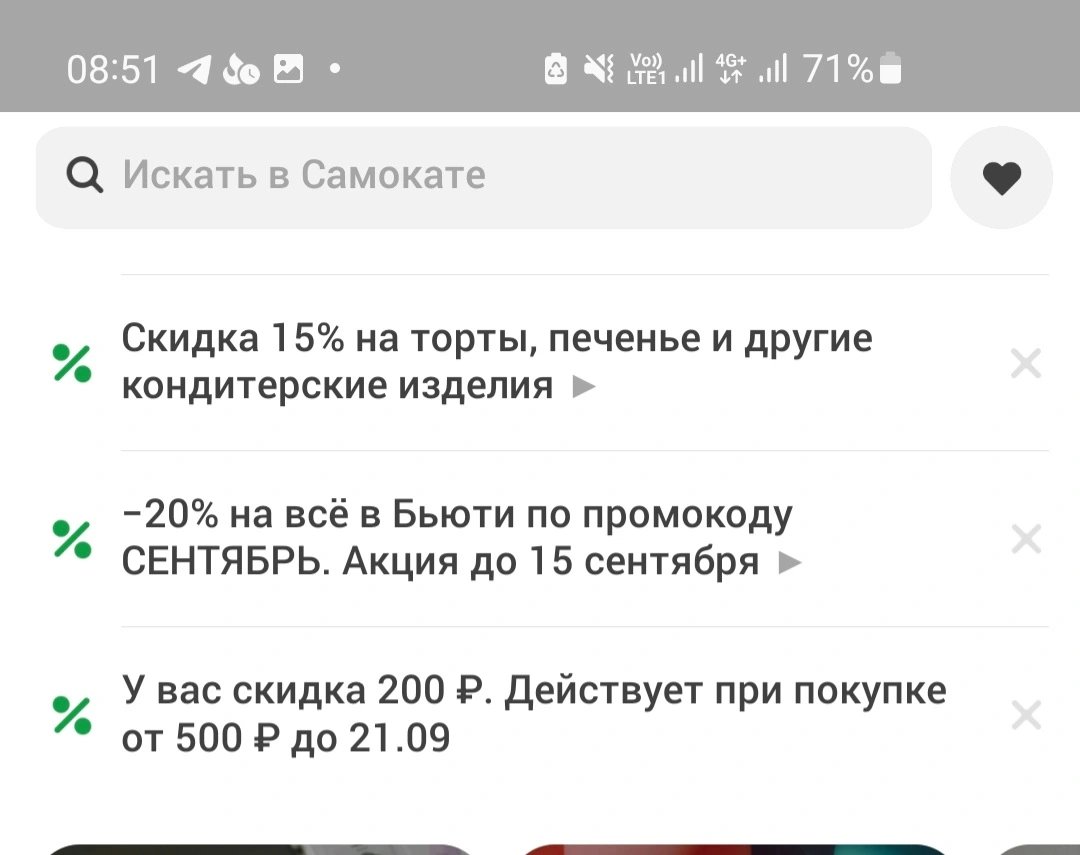Image resolution: width=1080 pixels, height=855 pixels.
Task: Open the 15% confectionery discount offer
Action: point(497,362)
